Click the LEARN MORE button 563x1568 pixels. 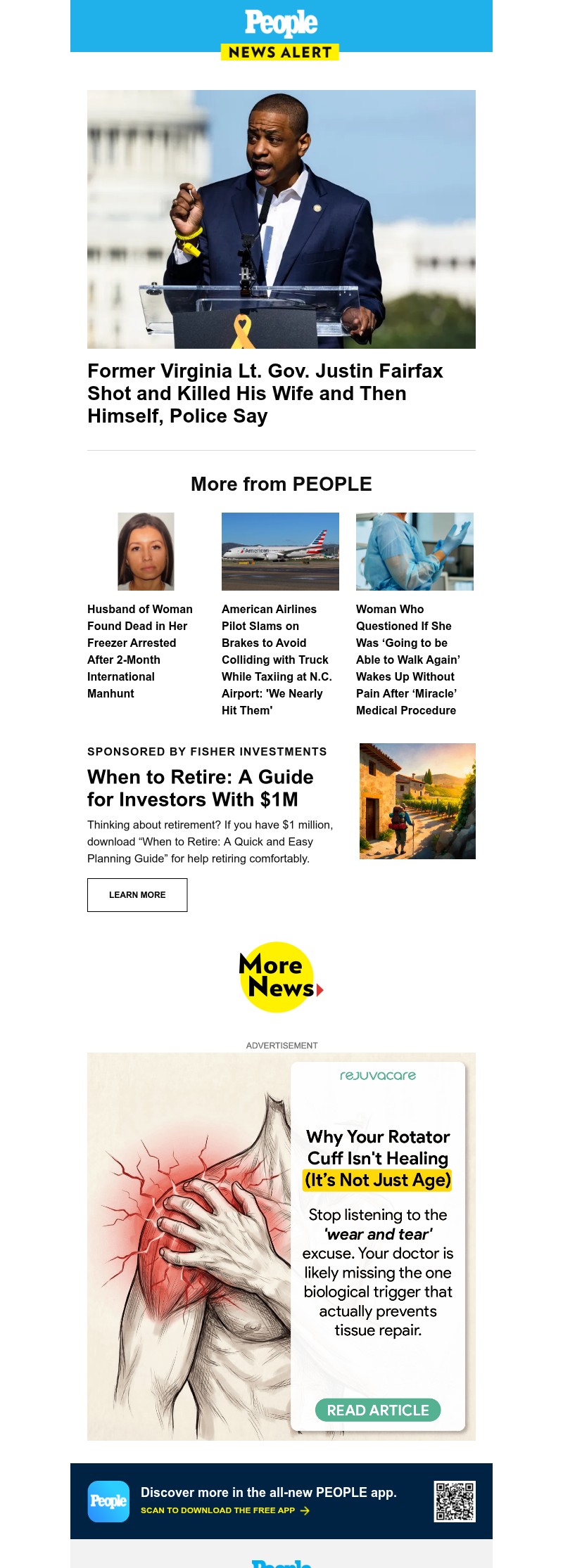[x=137, y=894]
